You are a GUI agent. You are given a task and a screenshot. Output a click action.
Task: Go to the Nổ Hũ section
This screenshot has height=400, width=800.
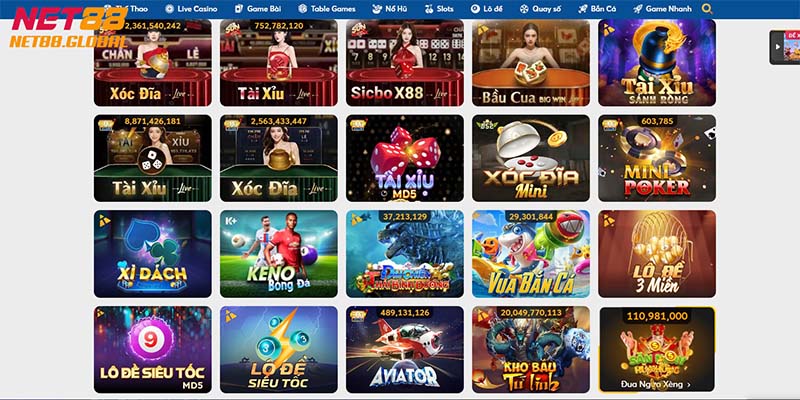[x=404, y=8]
